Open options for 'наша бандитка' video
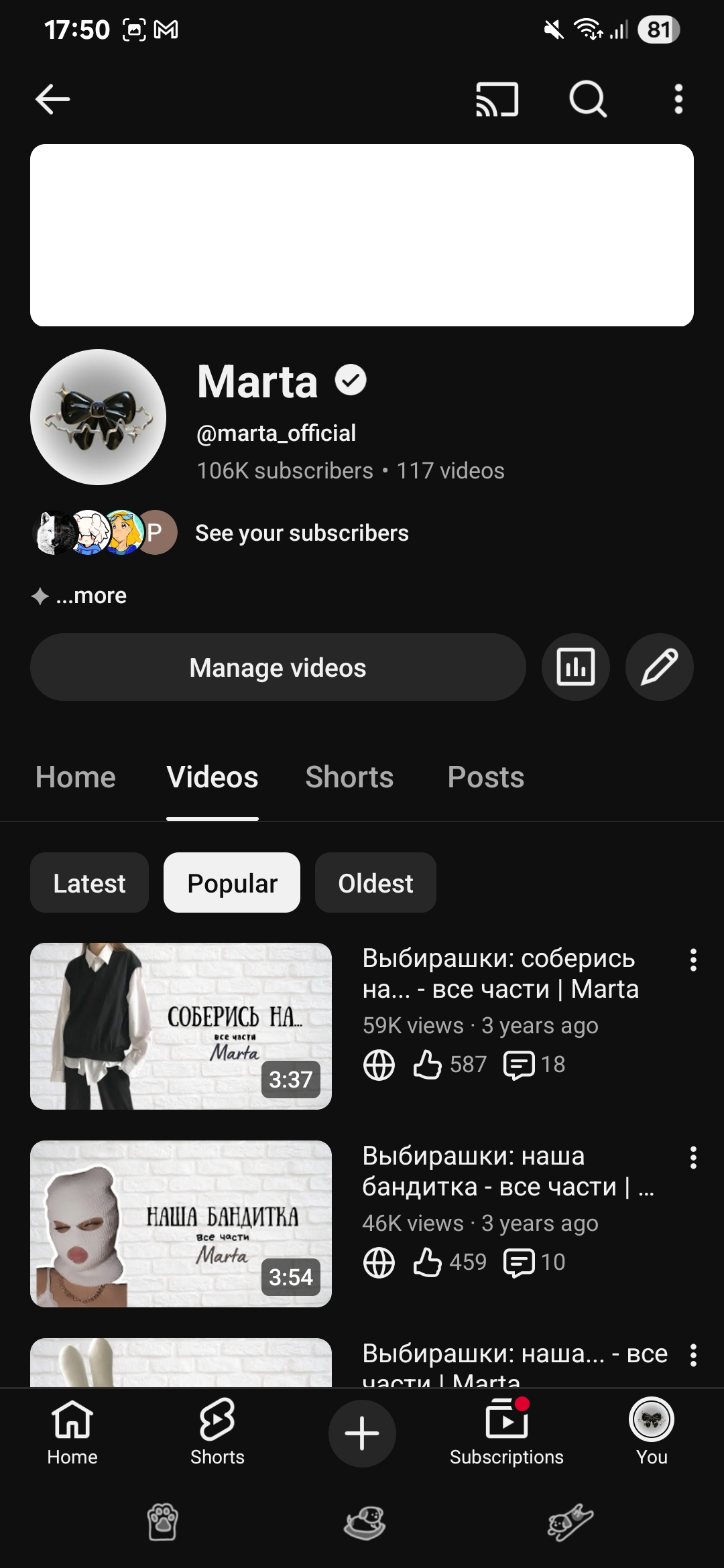724x1568 pixels. point(693,1158)
